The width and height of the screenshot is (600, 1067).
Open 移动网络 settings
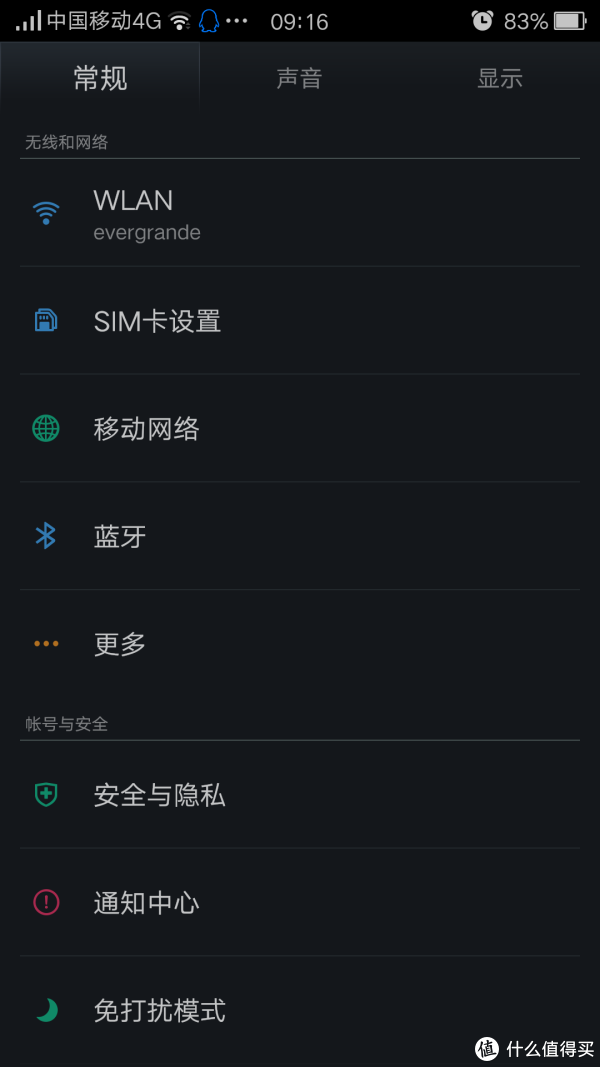(300, 428)
